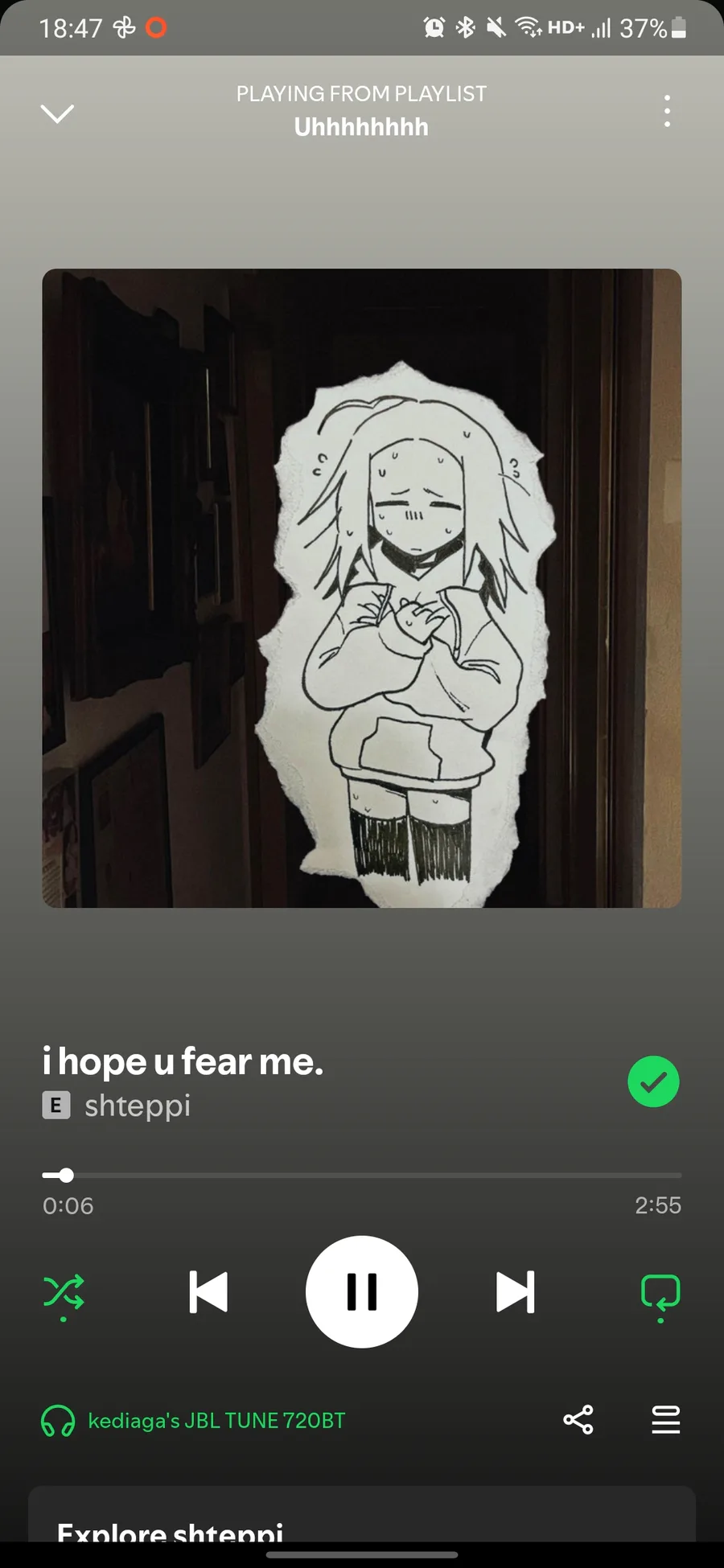Toggle shuffle mode
This screenshot has width=724, height=1568.
tap(64, 1293)
